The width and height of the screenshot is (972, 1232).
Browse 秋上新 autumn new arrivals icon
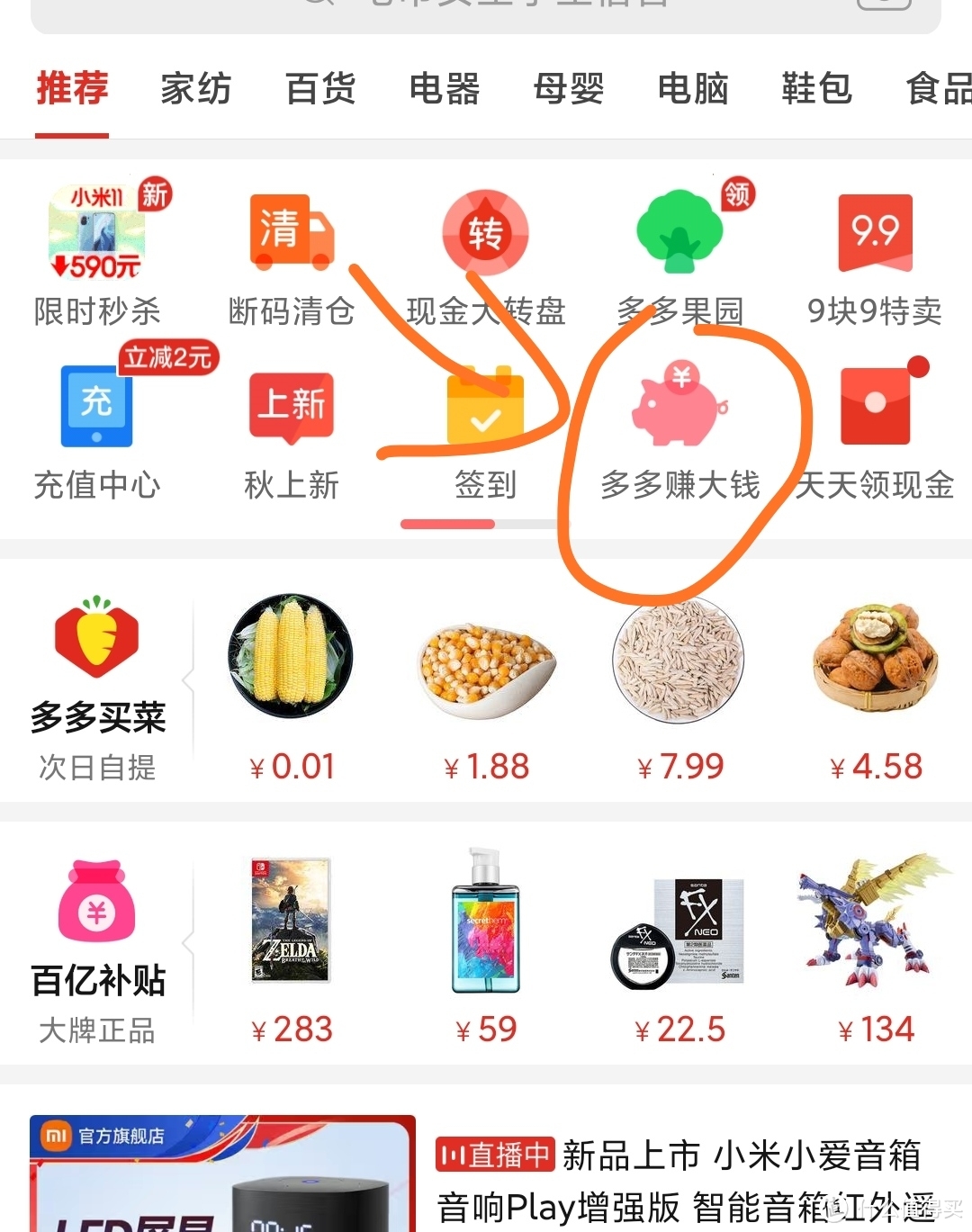(x=290, y=407)
